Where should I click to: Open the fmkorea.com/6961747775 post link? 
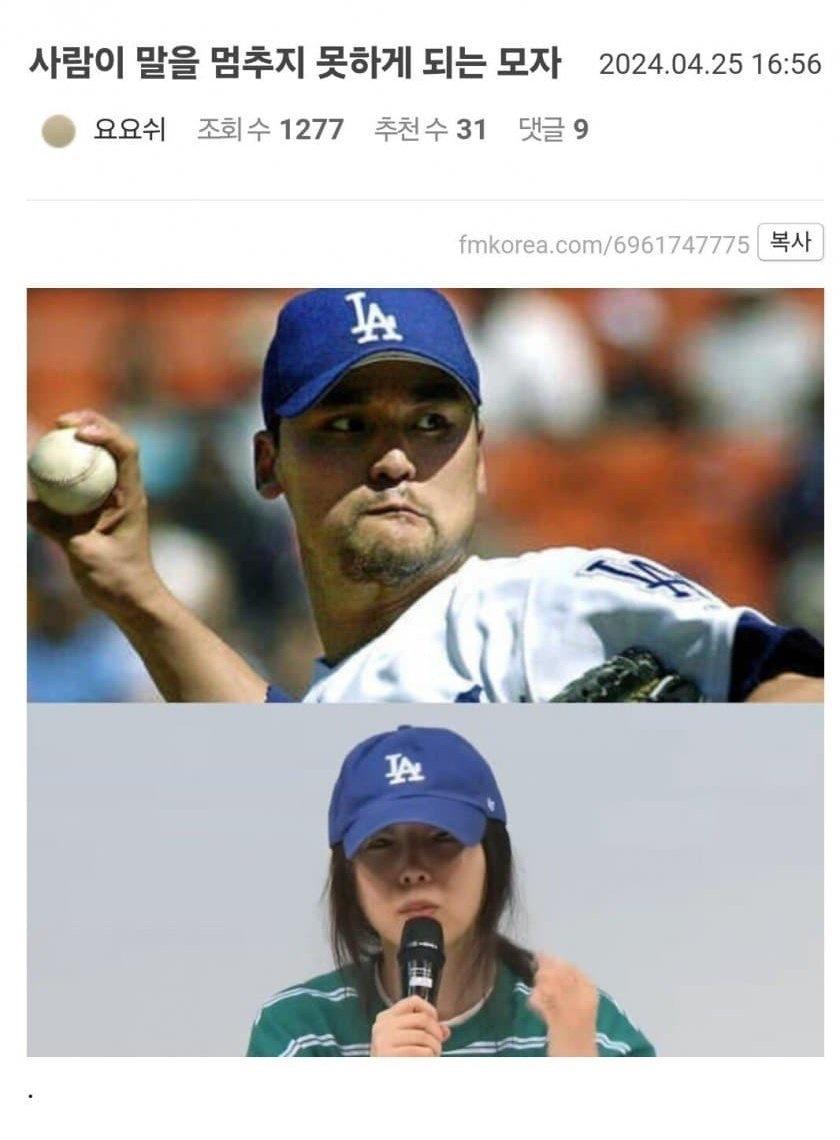tap(603, 245)
